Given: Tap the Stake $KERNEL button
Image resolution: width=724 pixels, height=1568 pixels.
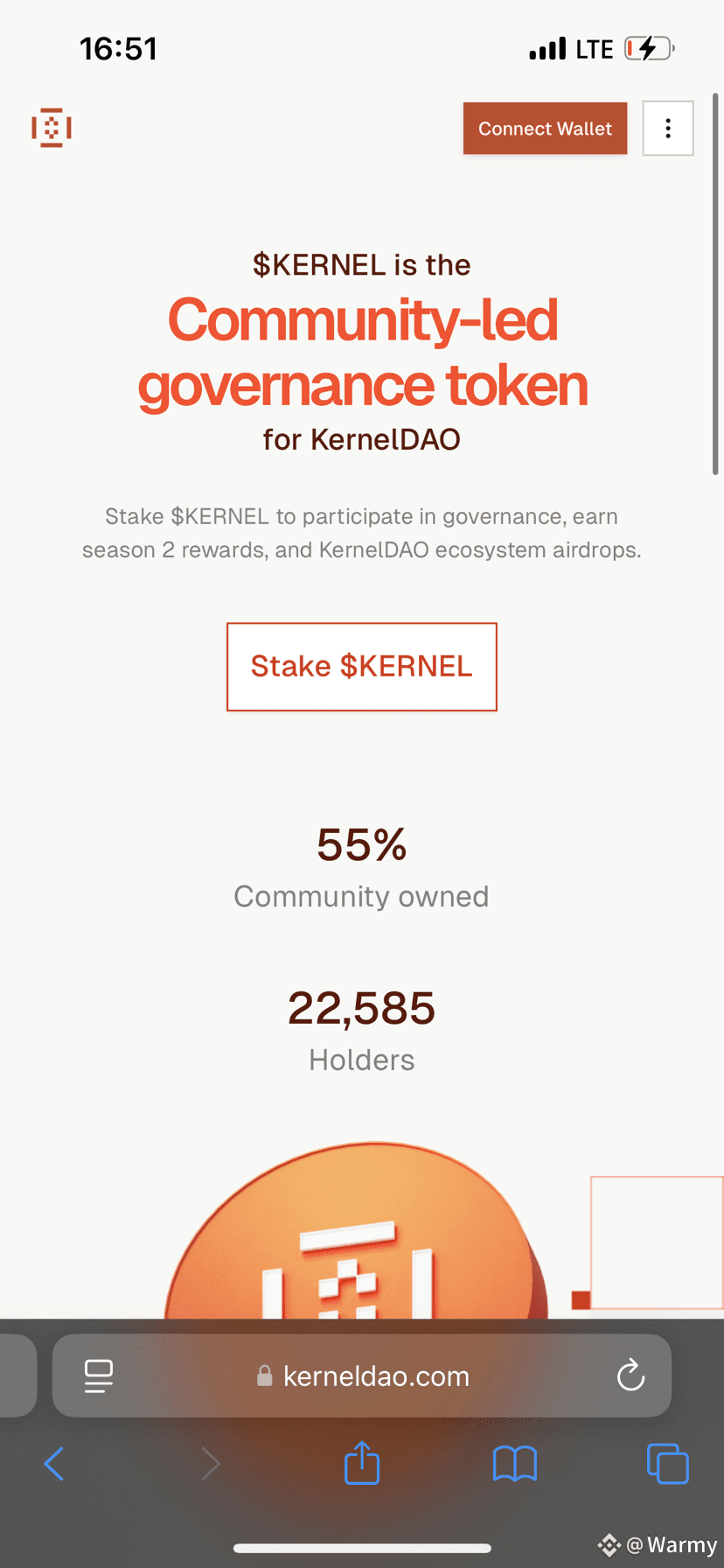Looking at the screenshot, I should pos(362,667).
